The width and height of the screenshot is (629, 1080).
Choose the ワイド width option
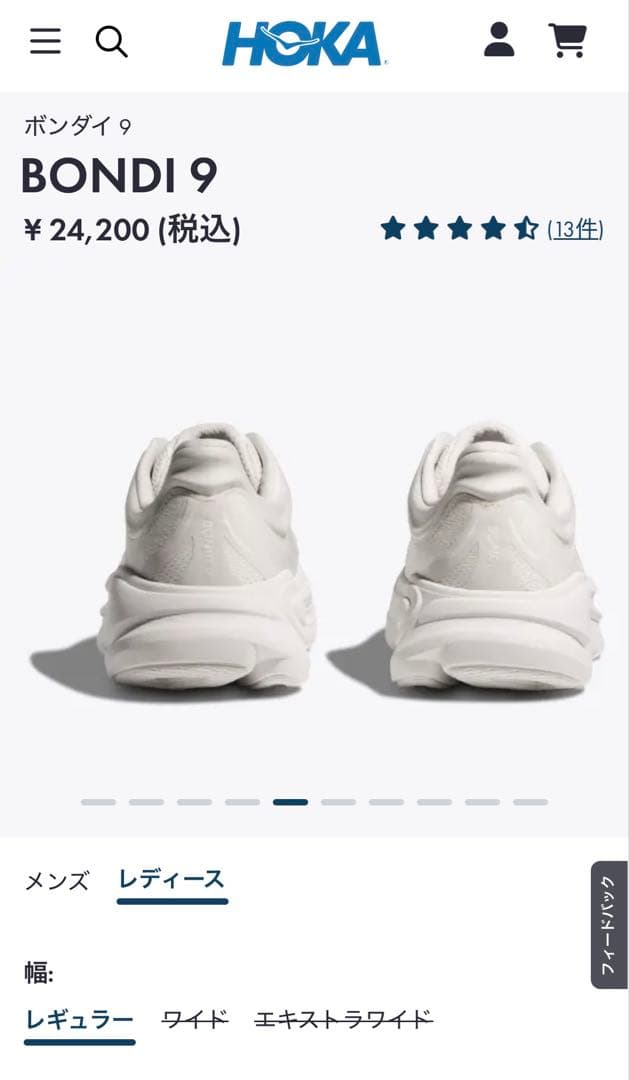pyautogui.click(x=195, y=1020)
